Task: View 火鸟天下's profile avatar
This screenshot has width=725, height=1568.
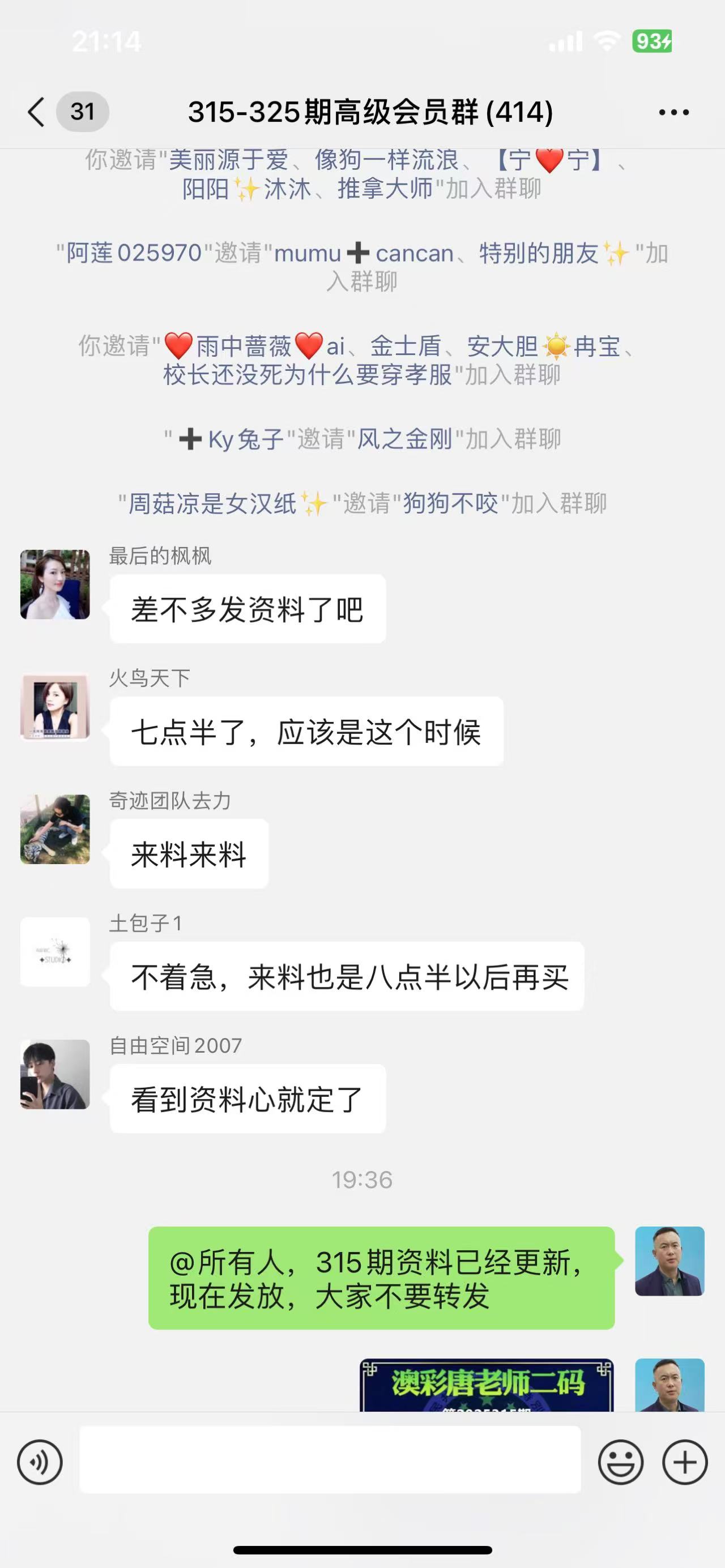Action: tap(56, 707)
